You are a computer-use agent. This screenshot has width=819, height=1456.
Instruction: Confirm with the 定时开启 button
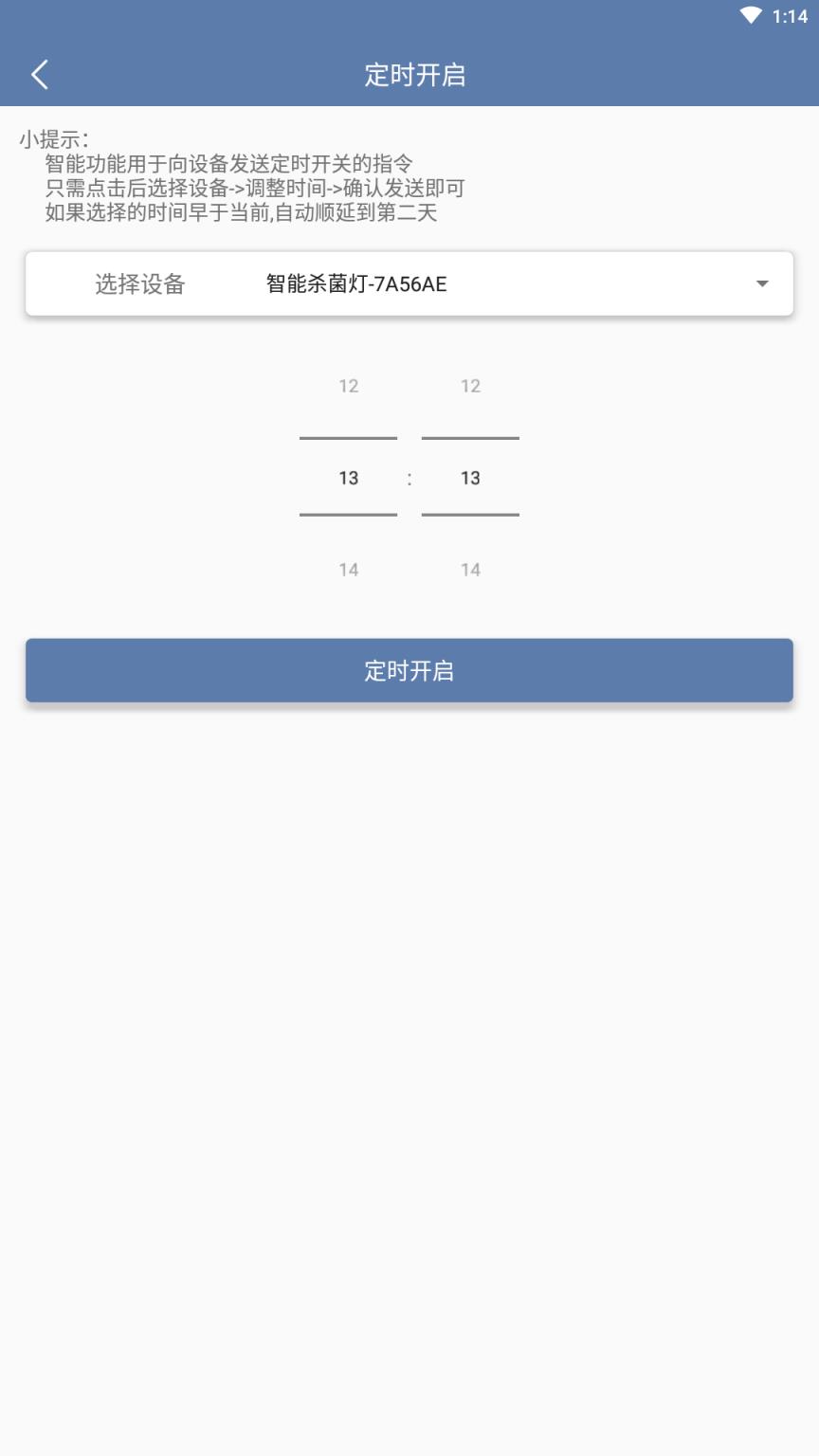click(x=409, y=670)
